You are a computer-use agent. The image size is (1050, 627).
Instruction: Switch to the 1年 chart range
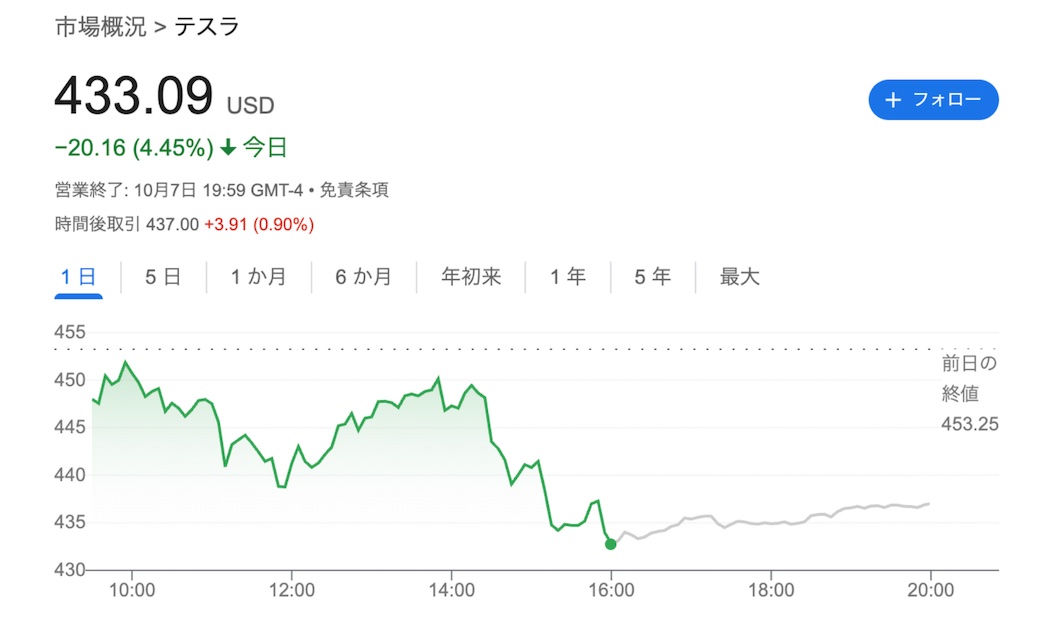coord(568,277)
